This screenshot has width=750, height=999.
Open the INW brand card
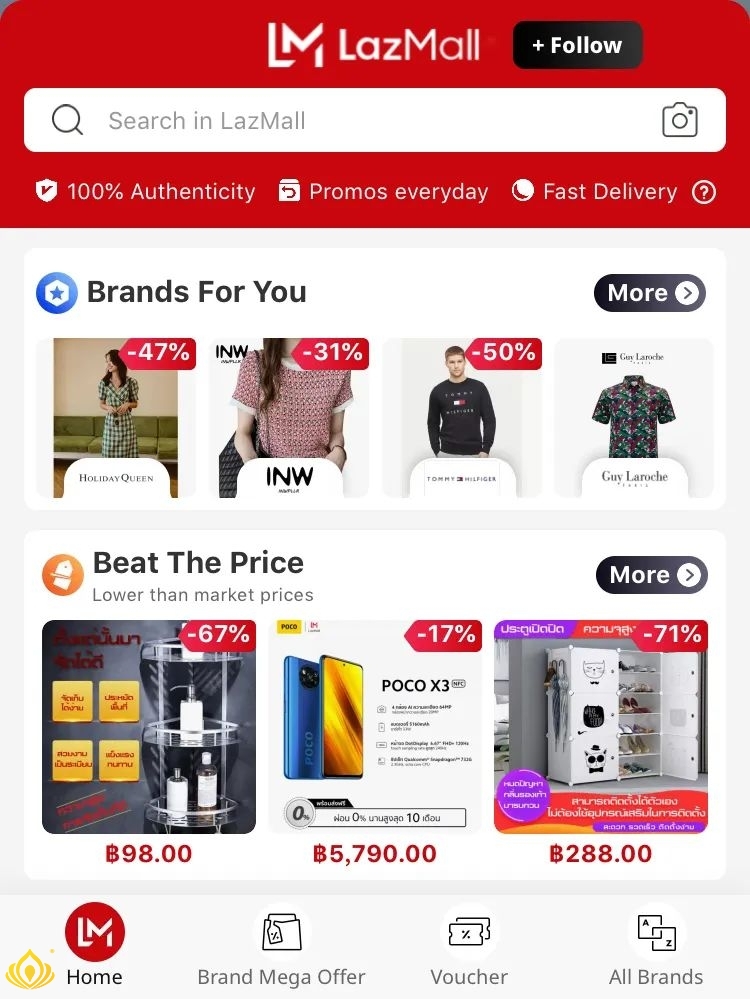pos(289,418)
